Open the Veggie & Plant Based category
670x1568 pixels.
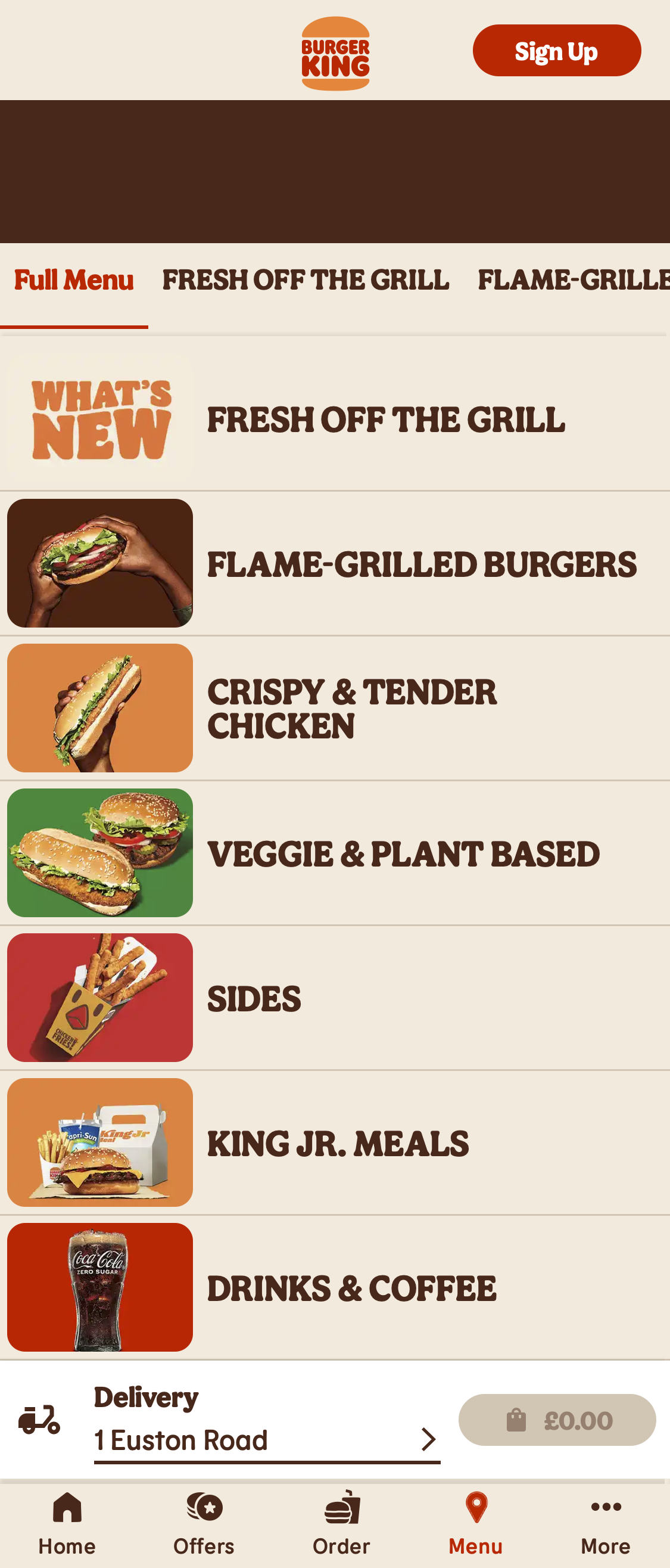point(335,853)
